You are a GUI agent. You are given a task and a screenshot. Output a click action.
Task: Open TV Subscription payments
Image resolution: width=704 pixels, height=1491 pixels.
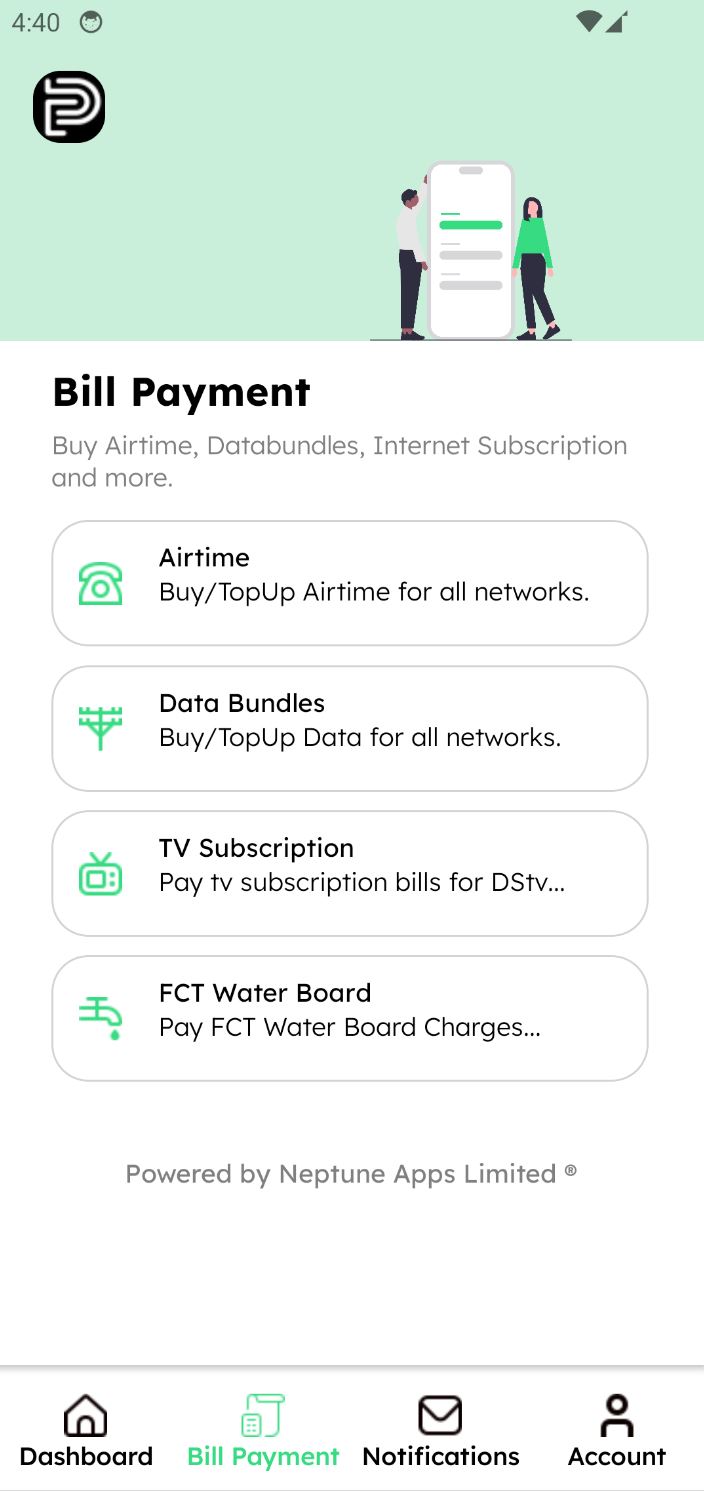click(350, 873)
